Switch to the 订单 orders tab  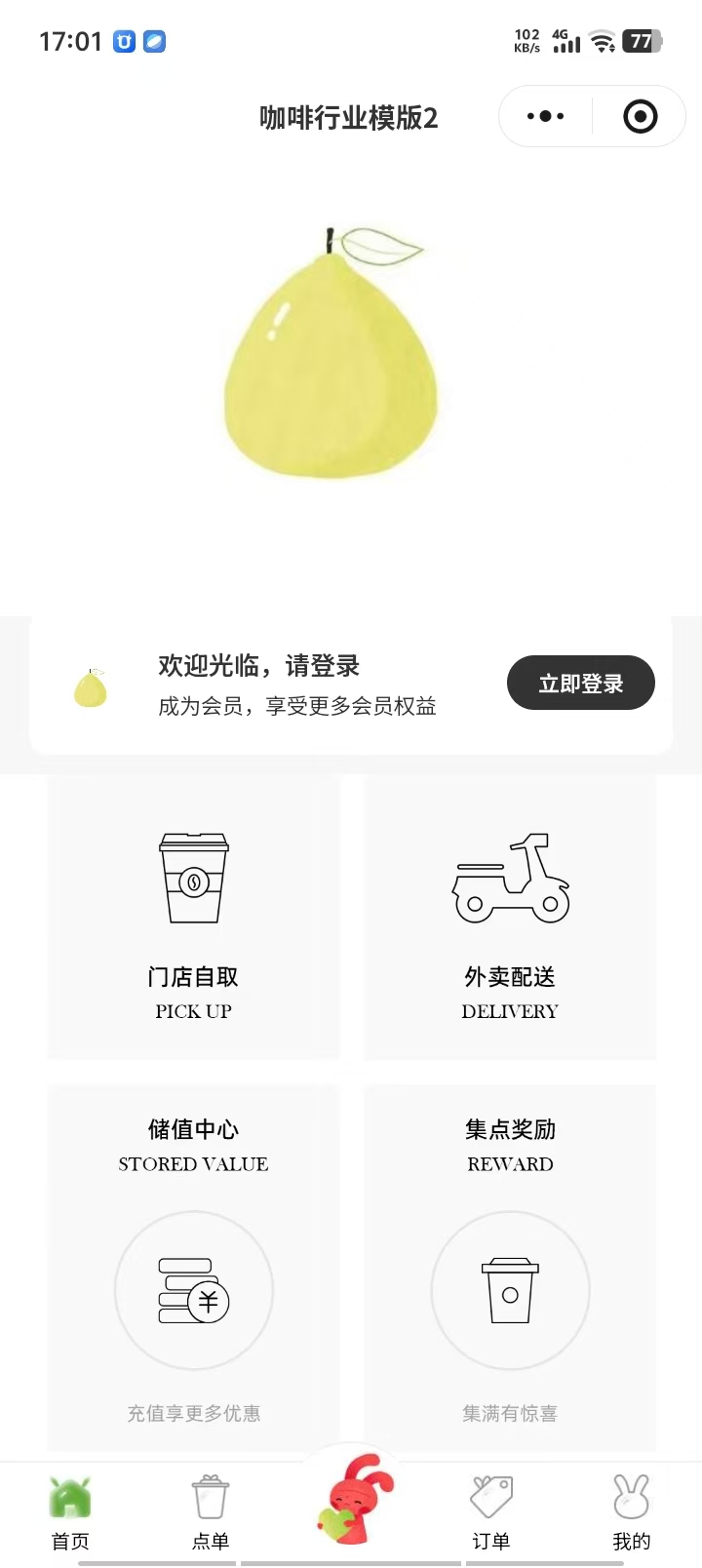click(x=491, y=1513)
